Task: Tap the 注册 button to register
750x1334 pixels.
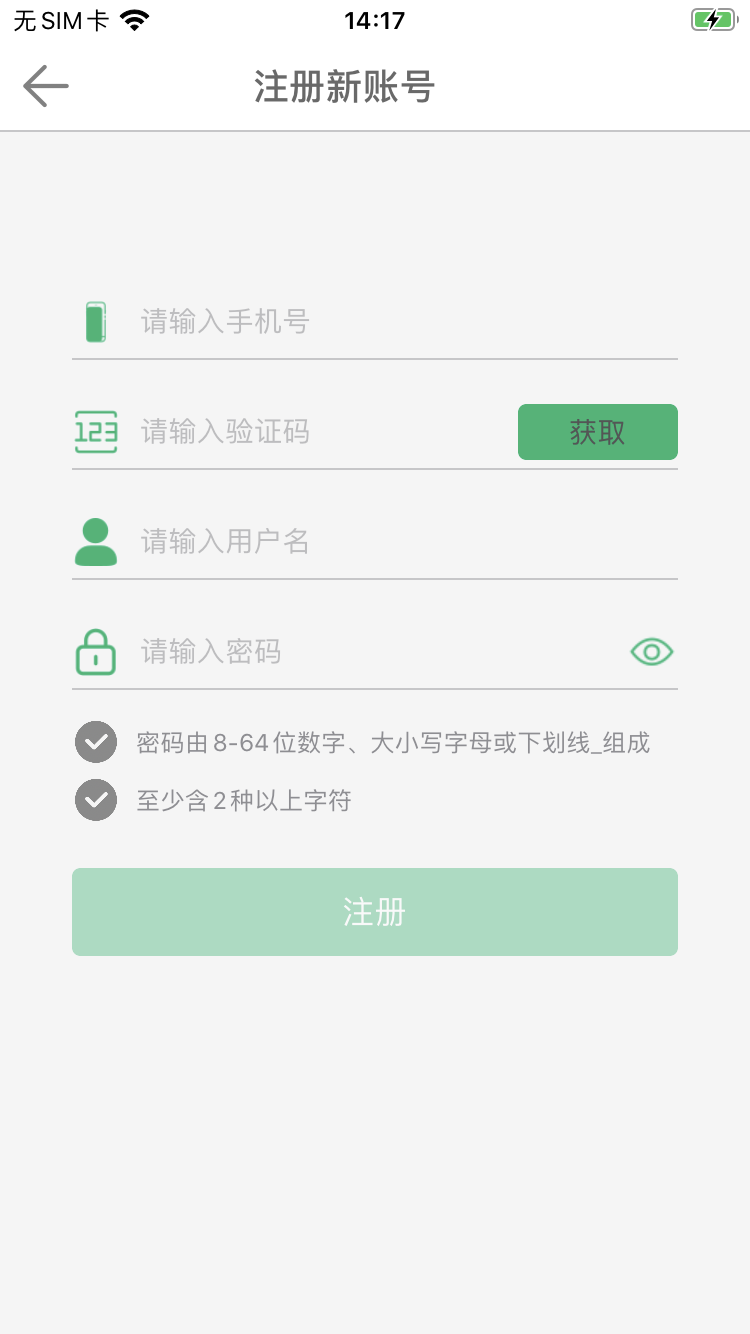Action: click(374, 911)
